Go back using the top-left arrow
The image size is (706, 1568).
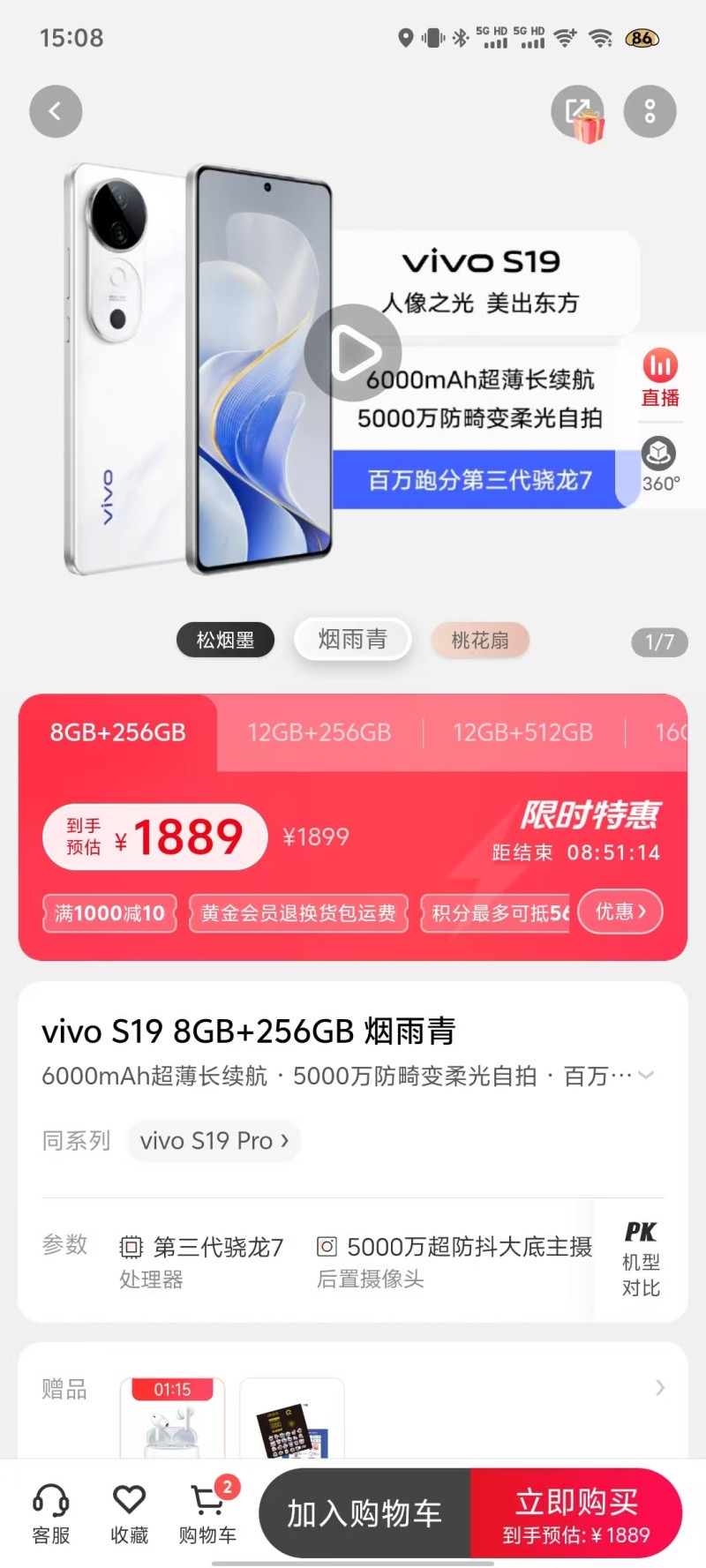(x=56, y=111)
